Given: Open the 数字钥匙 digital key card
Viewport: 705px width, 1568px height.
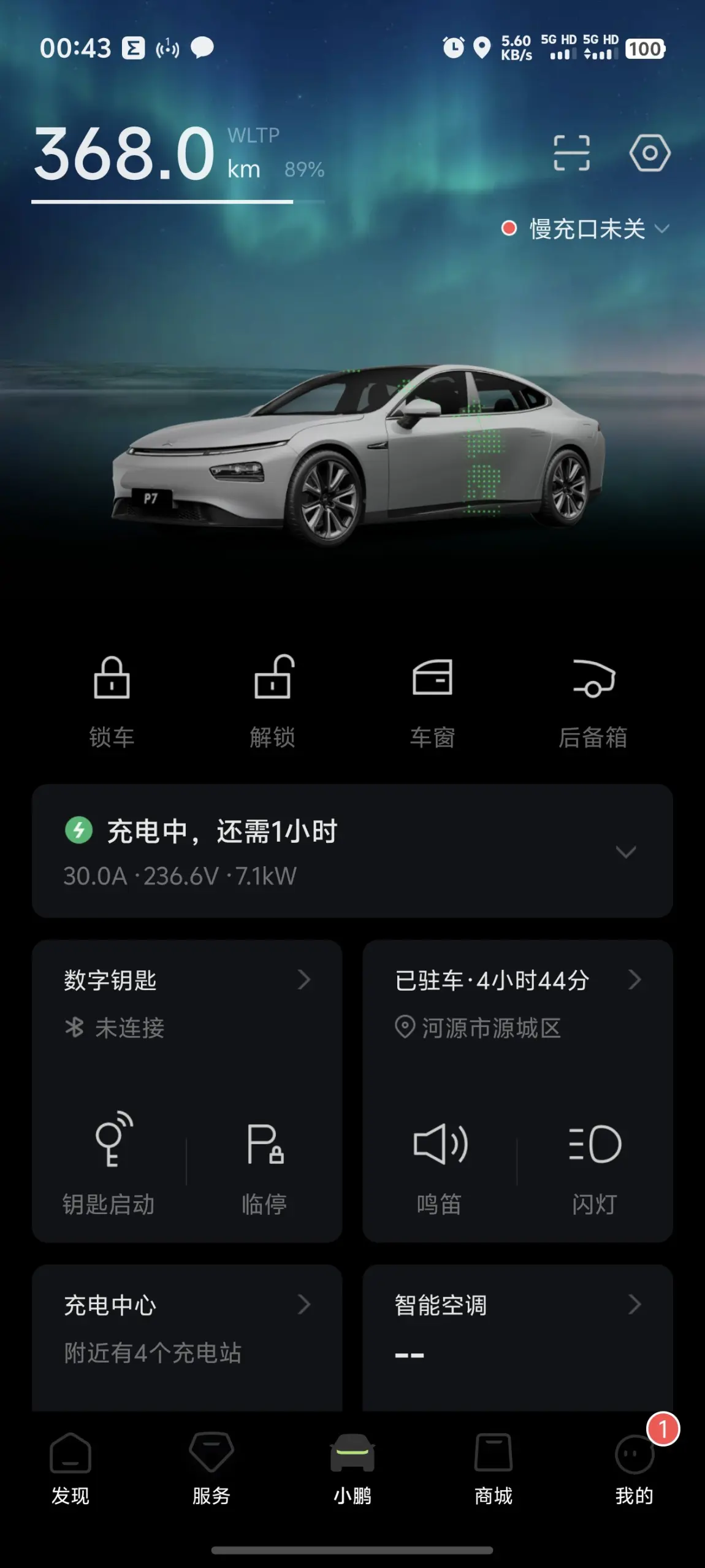Looking at the screenshot, I should [x=186, y=980].
